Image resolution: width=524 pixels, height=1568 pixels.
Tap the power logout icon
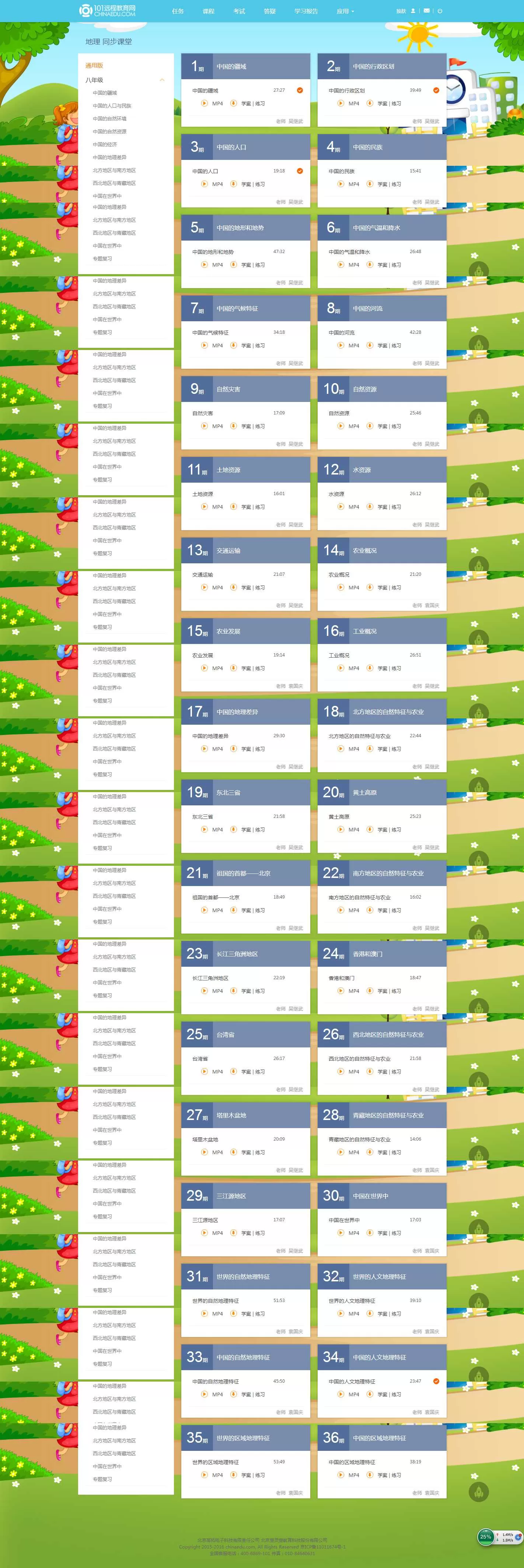tap(440, 11)
